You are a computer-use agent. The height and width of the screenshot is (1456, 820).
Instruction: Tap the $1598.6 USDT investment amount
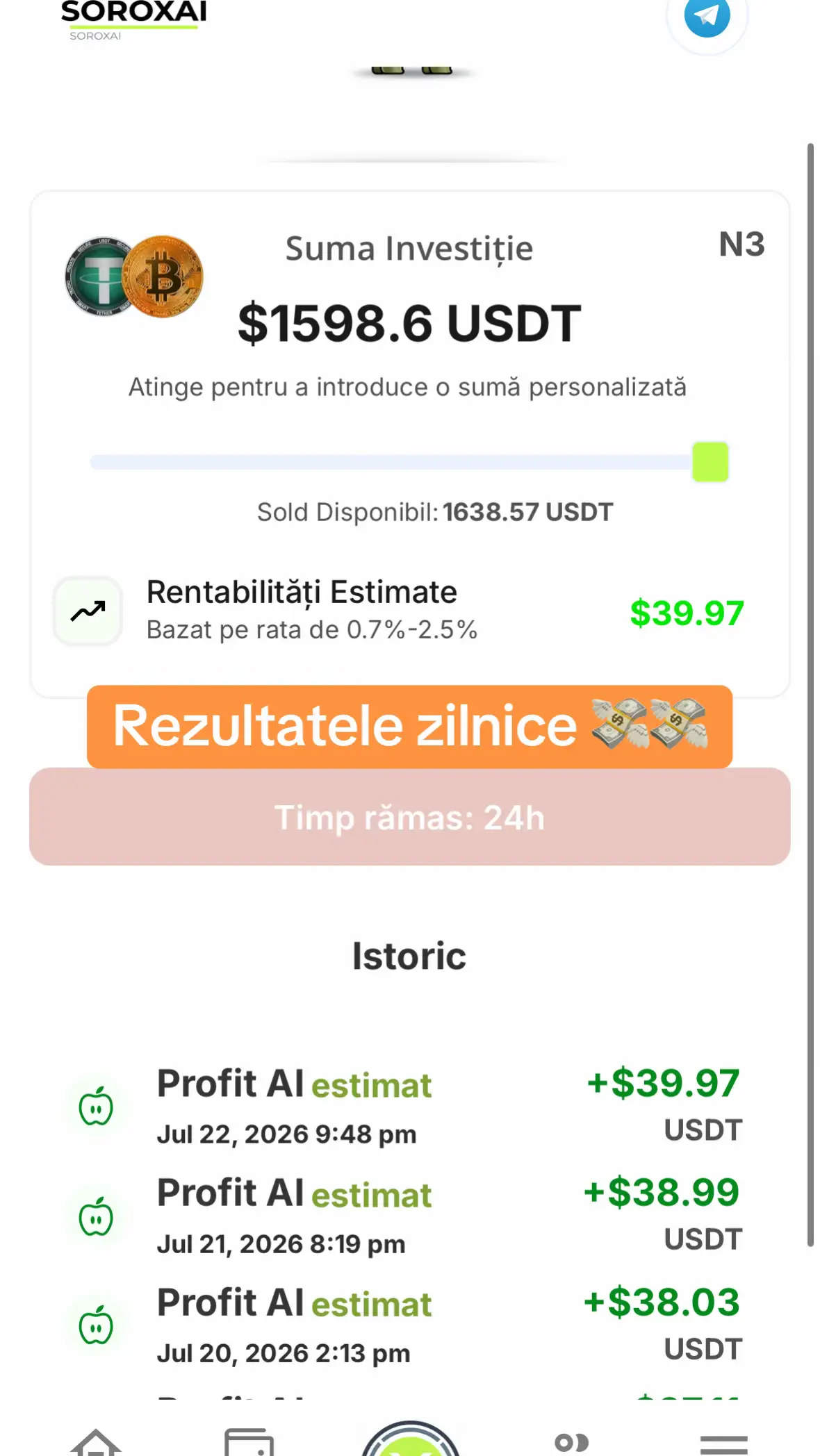409,324
